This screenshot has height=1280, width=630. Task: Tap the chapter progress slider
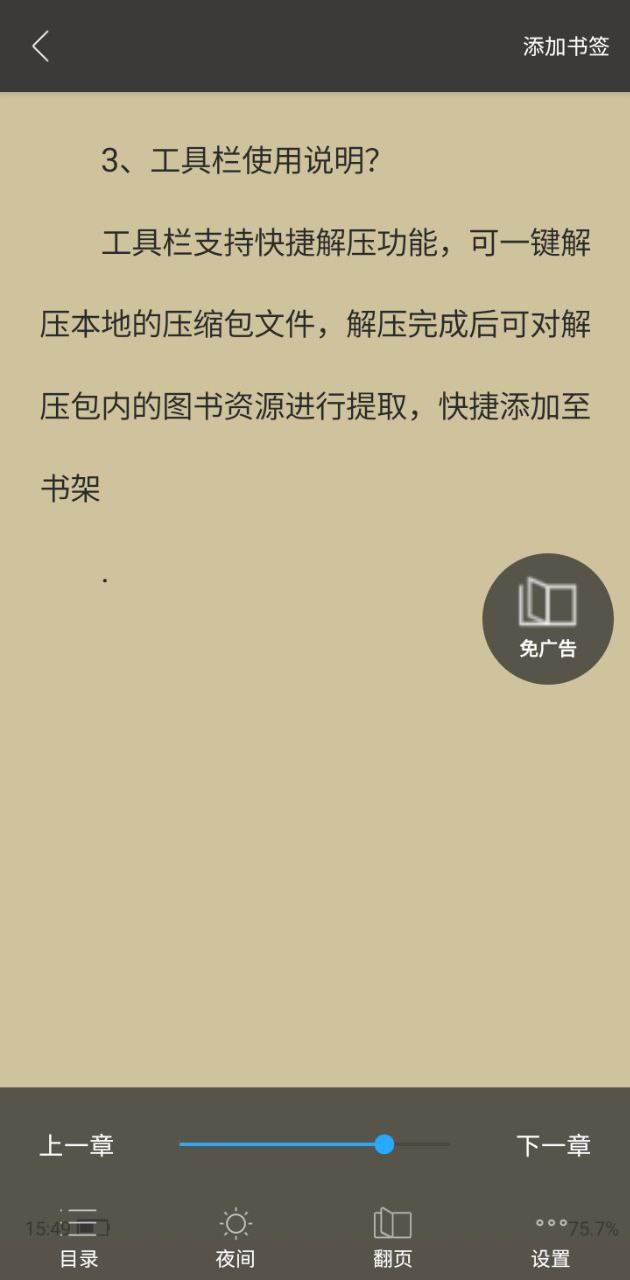[x=384, y=1144]
